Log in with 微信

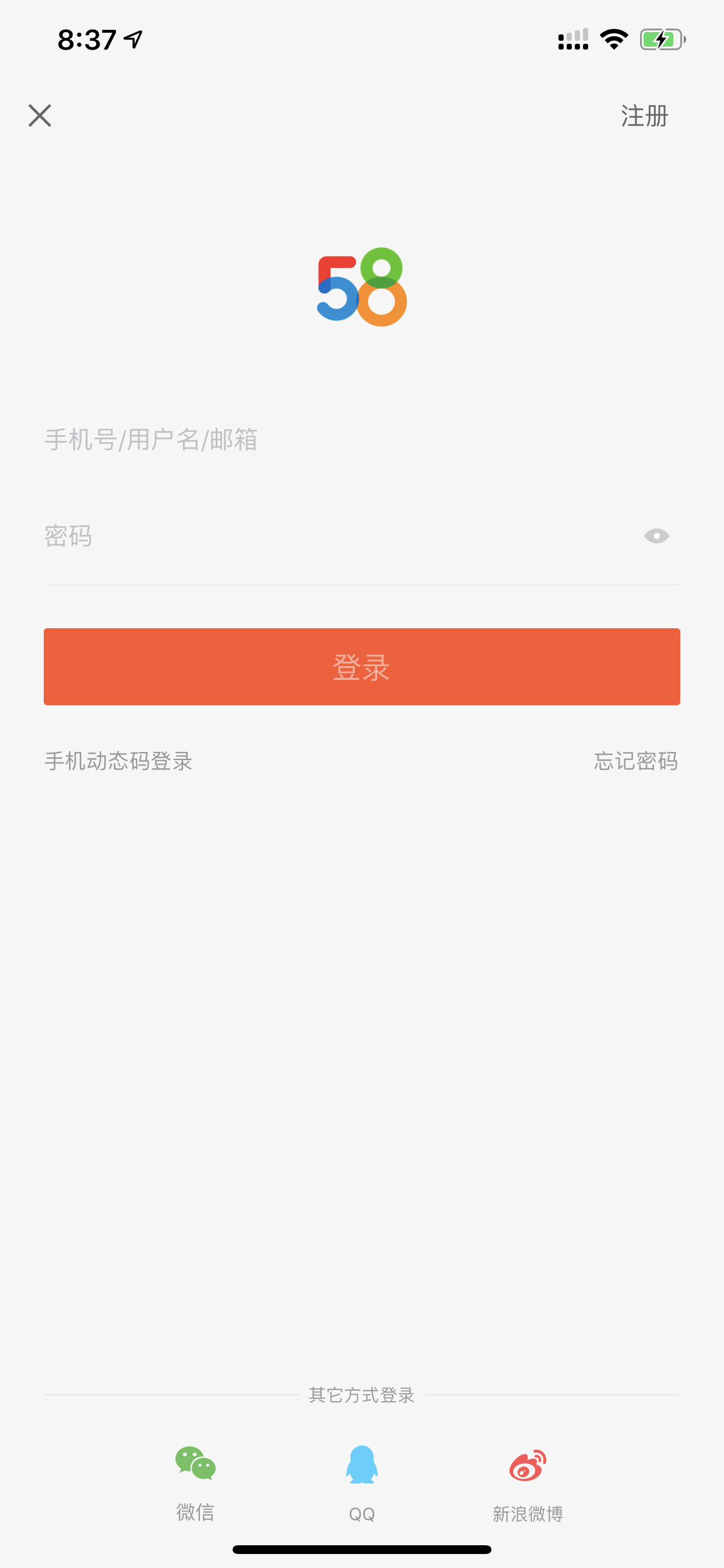[x=195, y=1483]
